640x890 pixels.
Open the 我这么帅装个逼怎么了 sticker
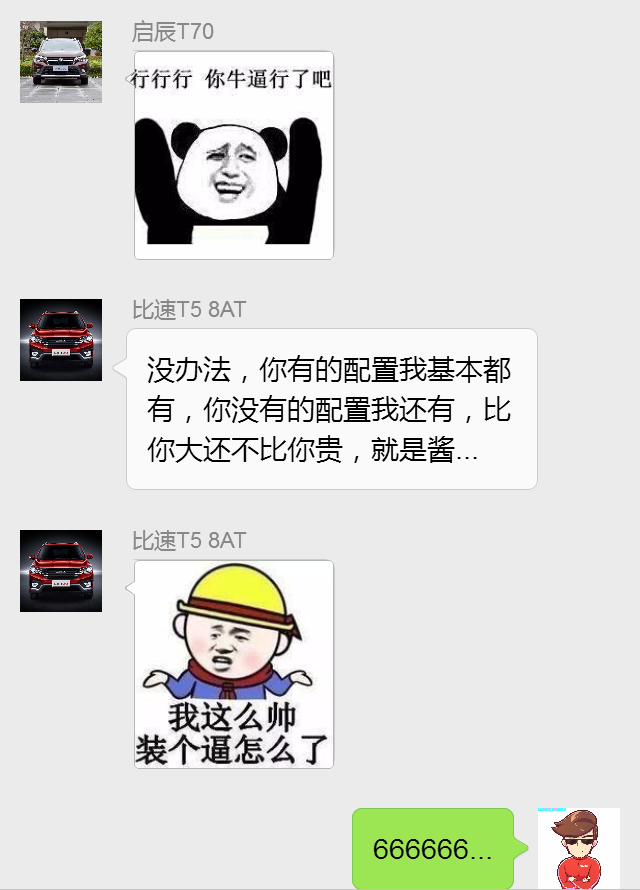pos(234,664)
